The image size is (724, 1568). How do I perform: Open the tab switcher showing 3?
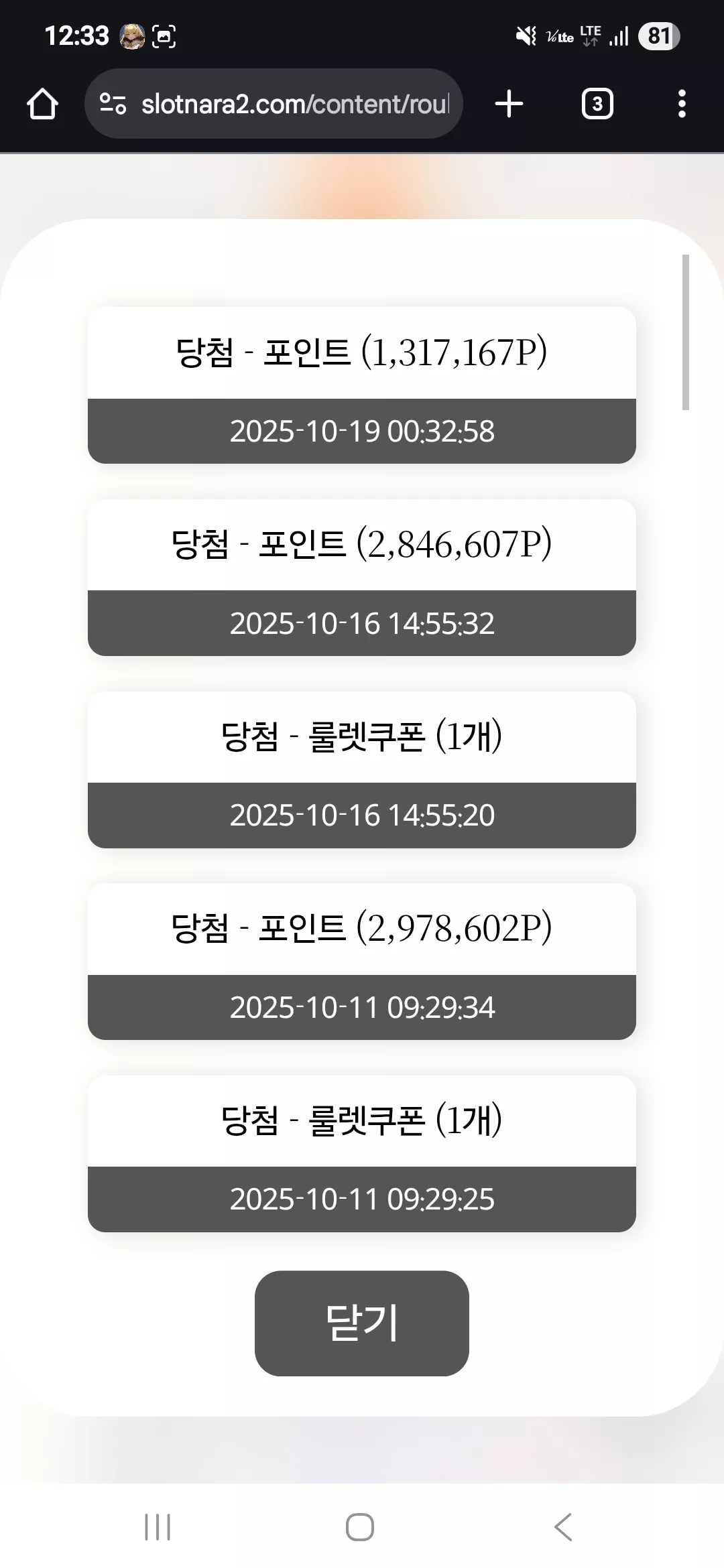click(x=597, y=104)
